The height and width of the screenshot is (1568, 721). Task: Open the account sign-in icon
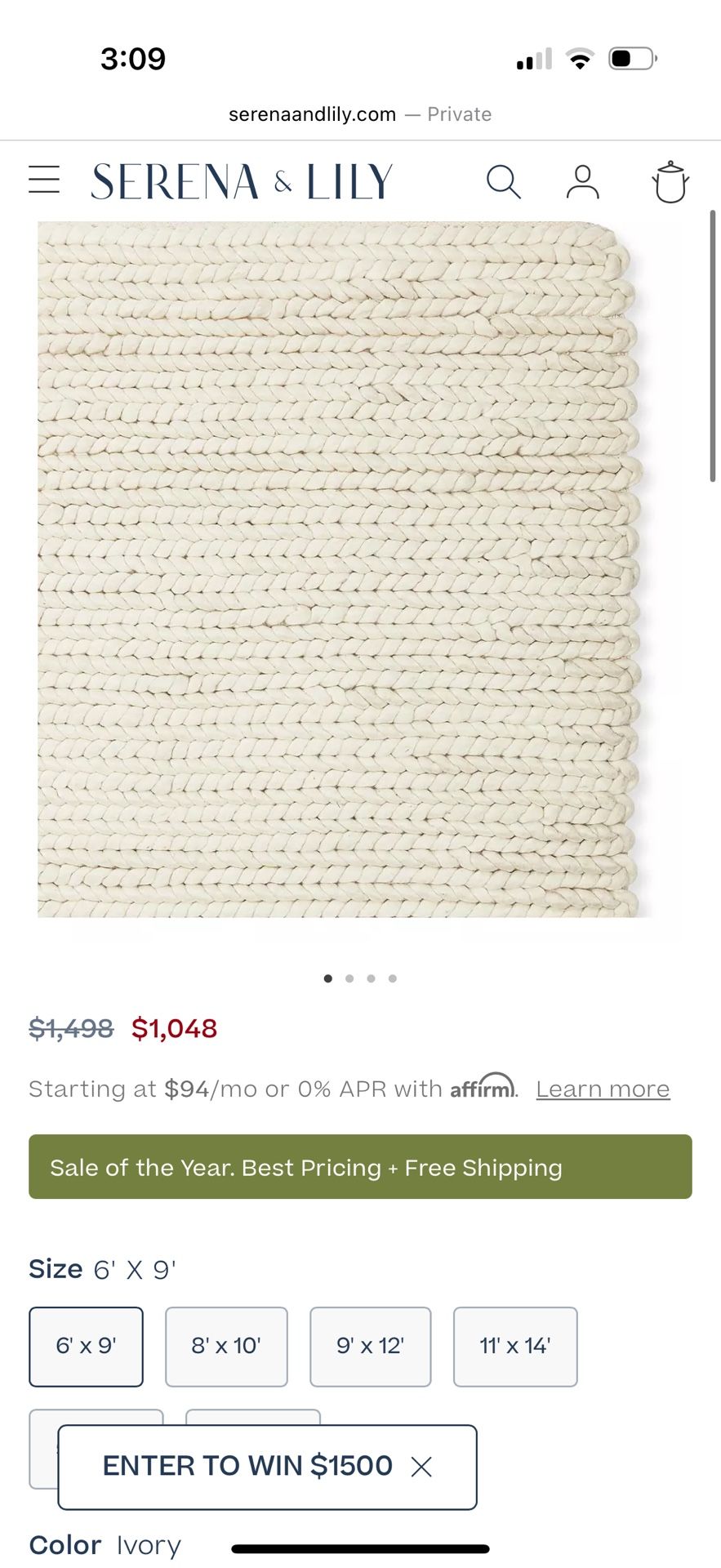point(582,180)
